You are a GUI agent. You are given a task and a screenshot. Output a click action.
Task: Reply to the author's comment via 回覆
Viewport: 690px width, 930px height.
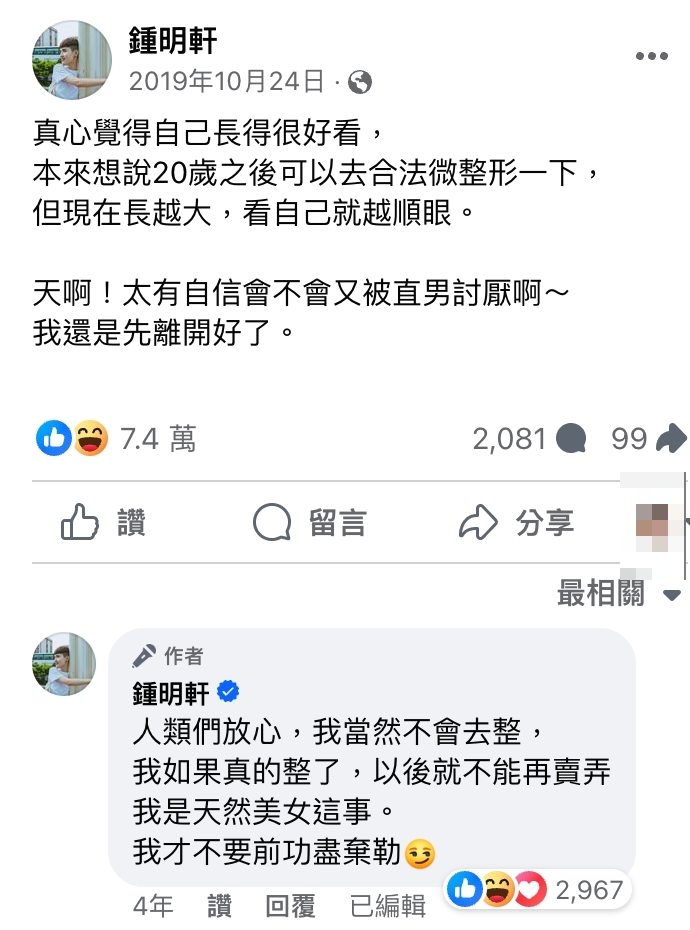coord(290,906)
